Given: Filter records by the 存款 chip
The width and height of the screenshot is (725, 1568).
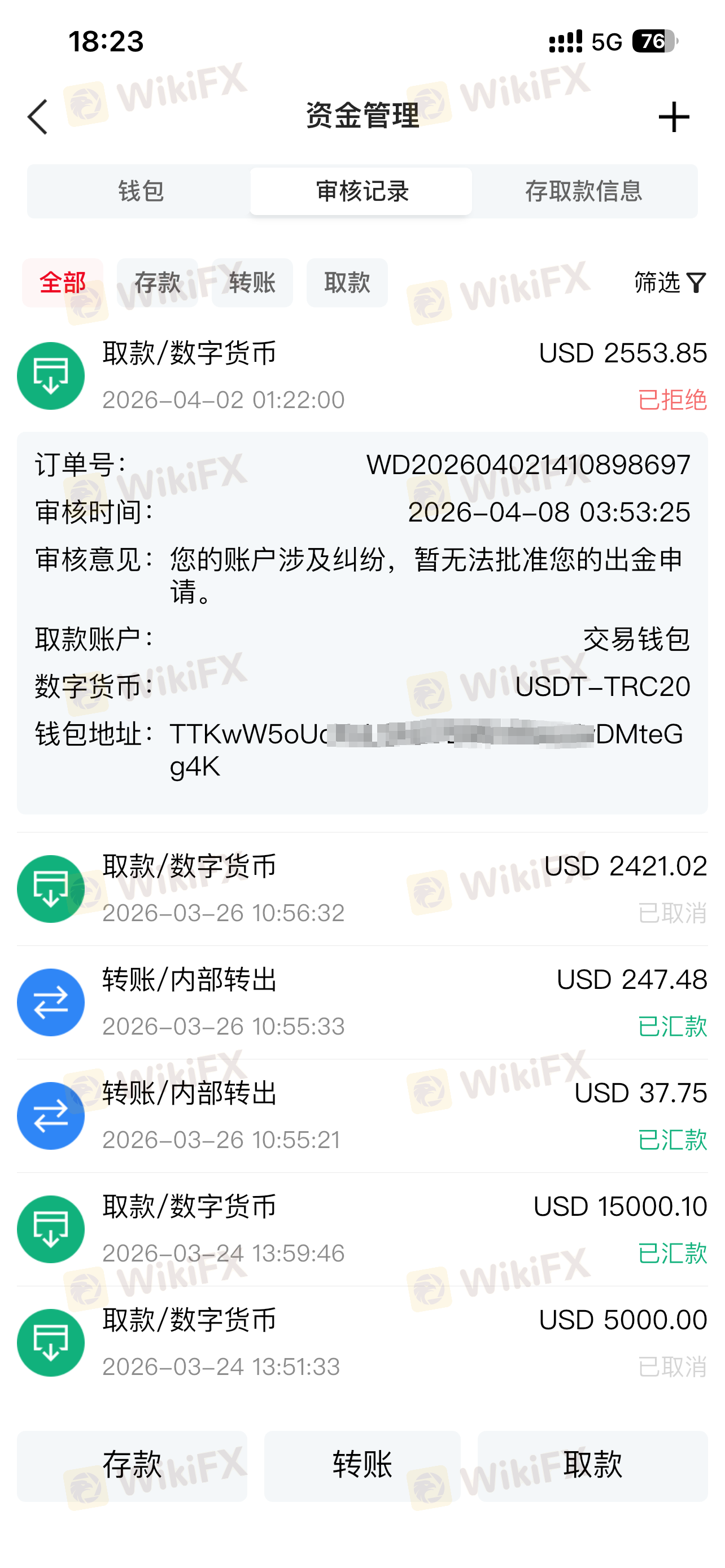Looking at the screenshot, I should tap(158, 282).
